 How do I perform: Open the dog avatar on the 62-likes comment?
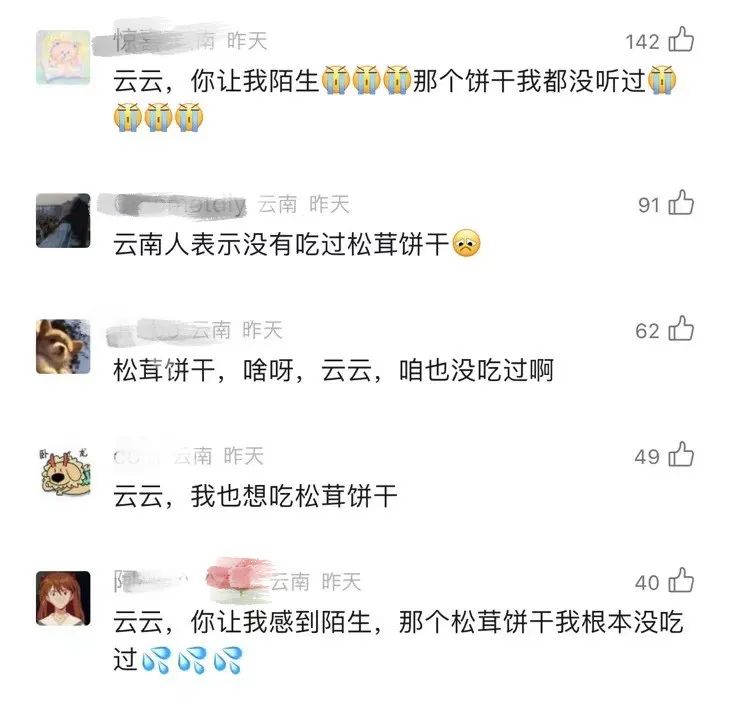pyautogui.click(x=63, y=346)
